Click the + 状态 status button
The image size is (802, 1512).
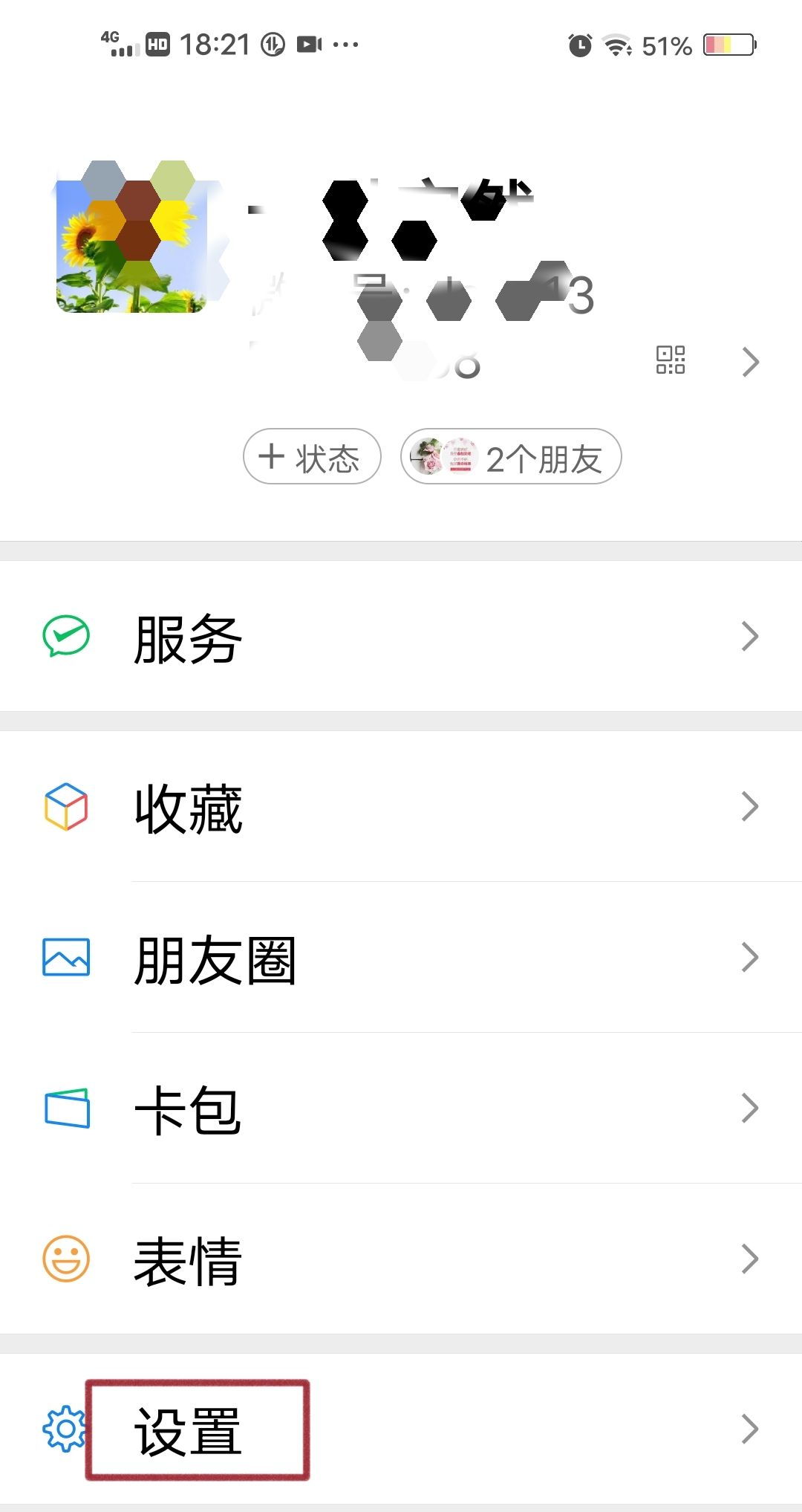(x=311, y=458)
